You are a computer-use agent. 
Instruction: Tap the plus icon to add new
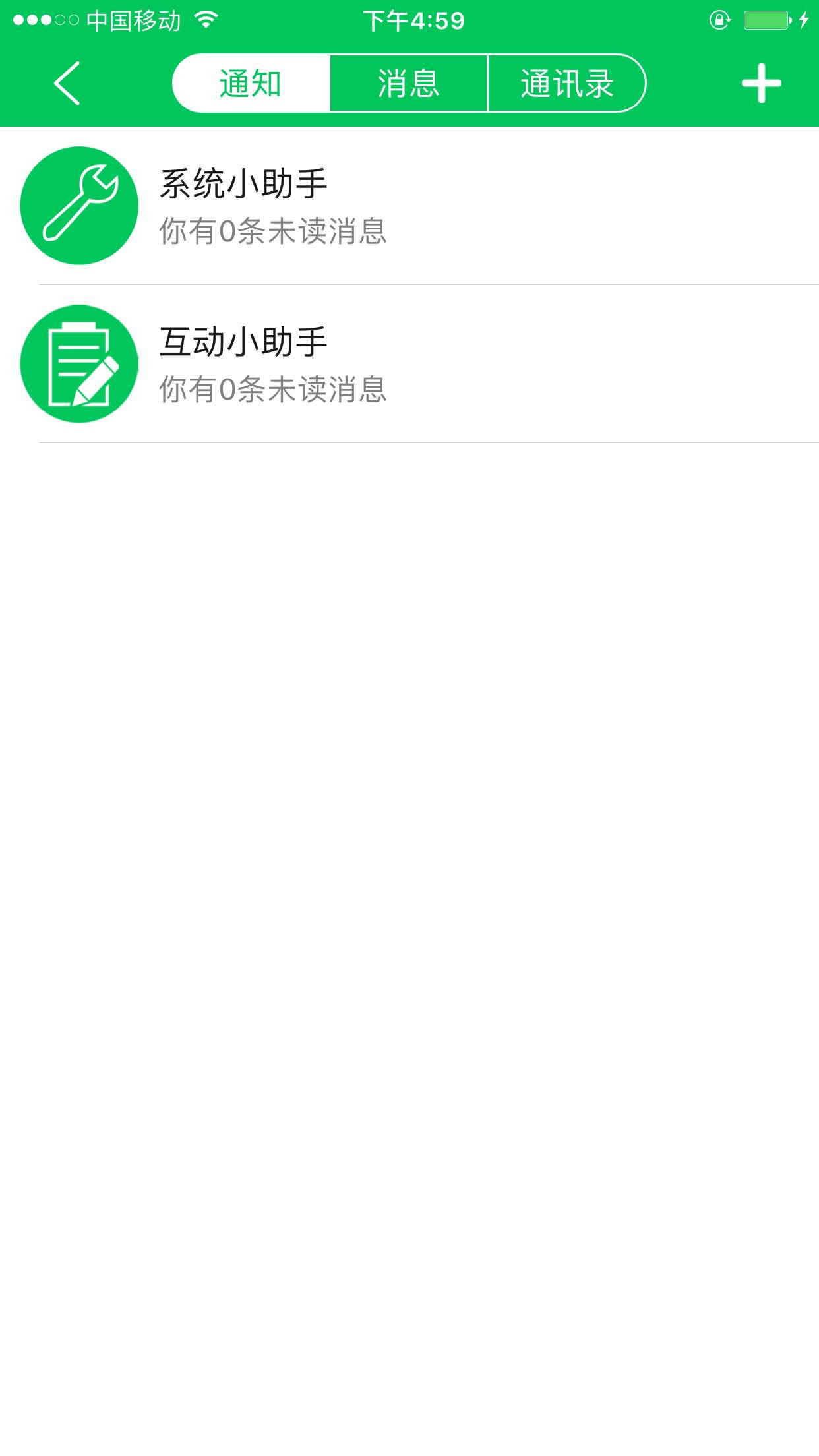click(x=761, y=83)
